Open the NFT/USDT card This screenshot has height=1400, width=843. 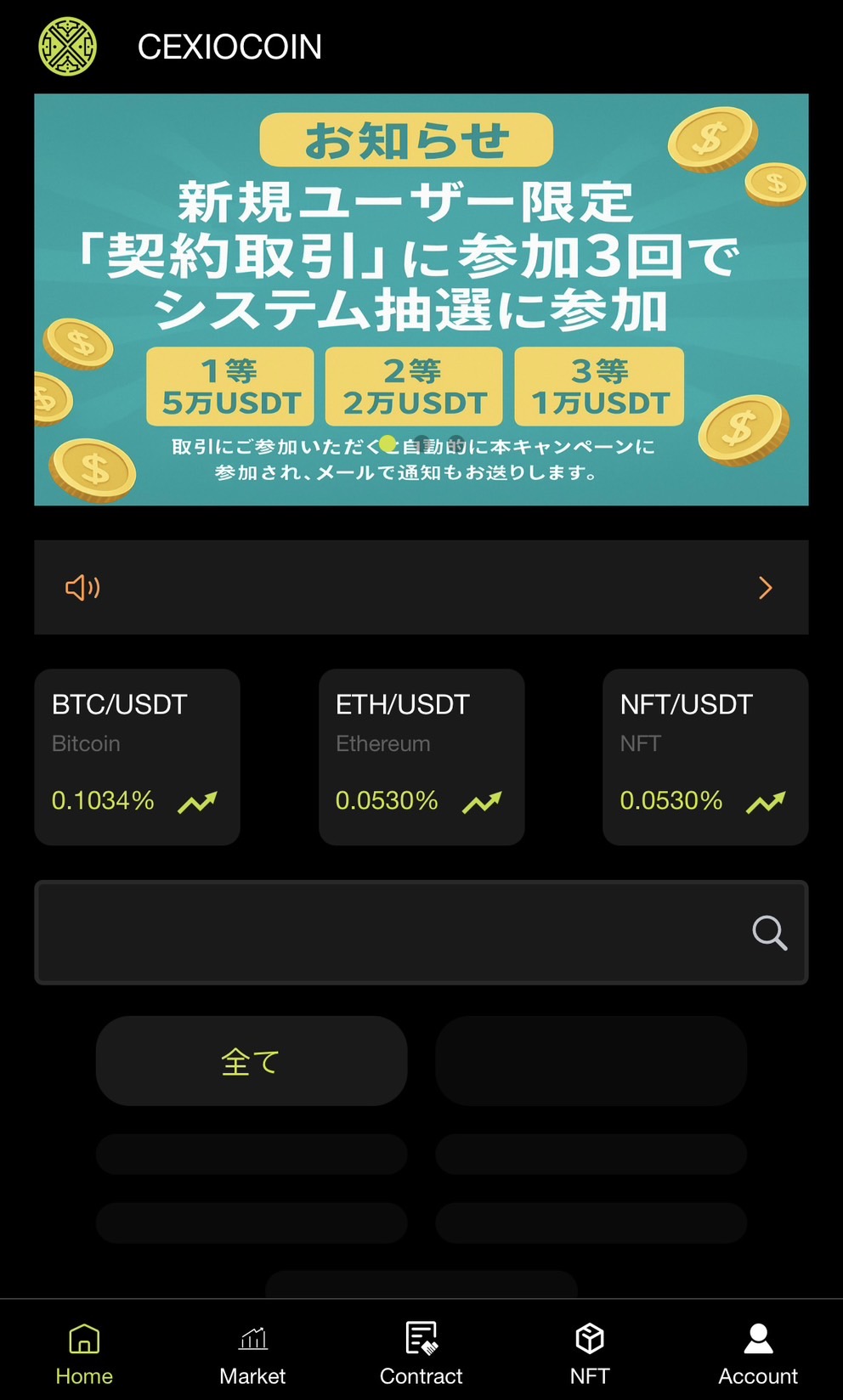pyautogui.click(x=704, y=756)
